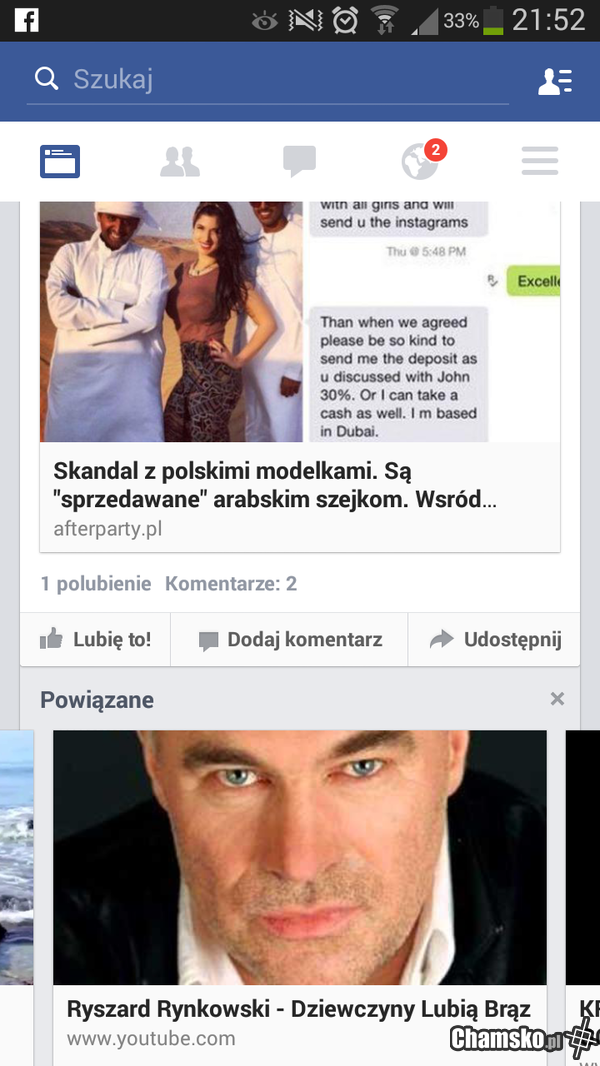
Task: Like the post with Lubię to!
Action: point(96,640)
